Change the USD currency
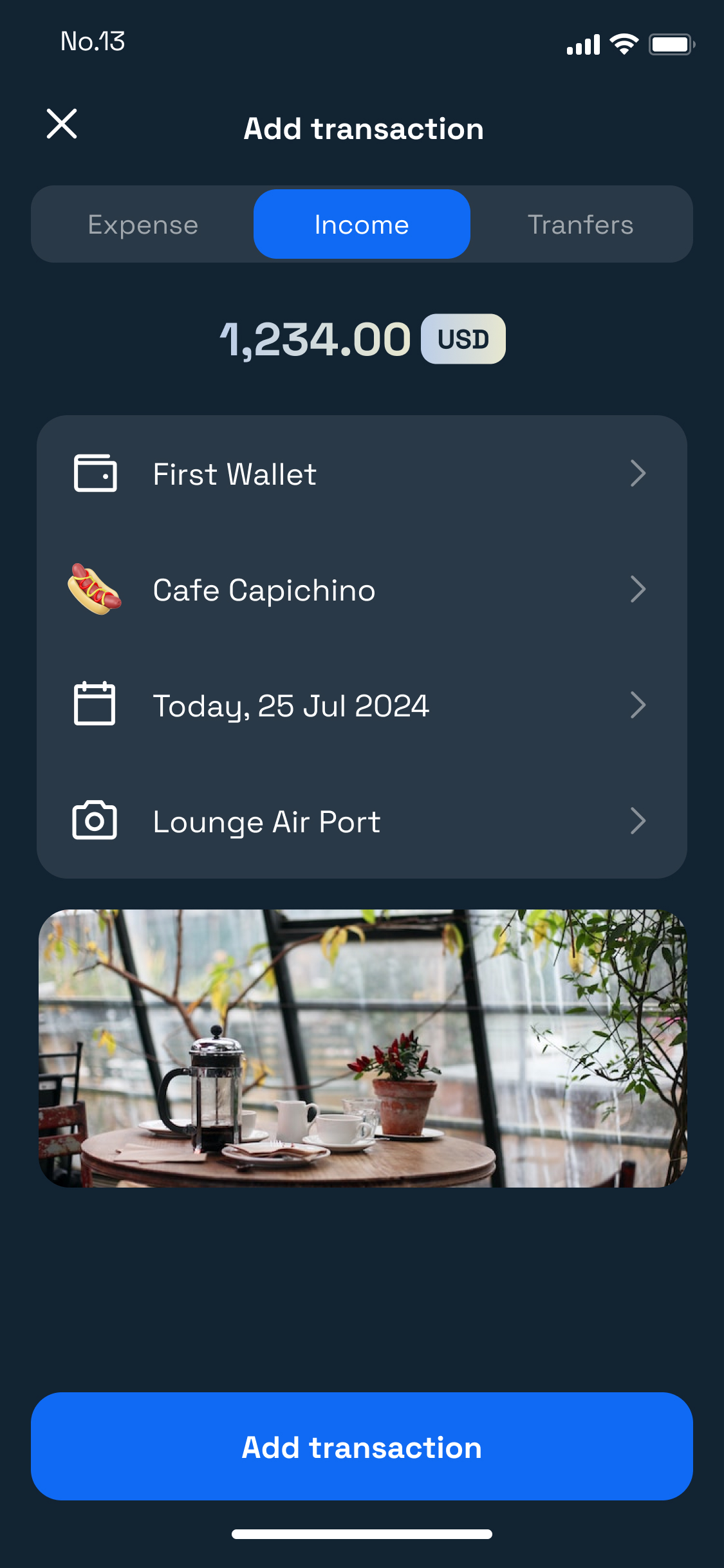 pyautogui.click(x=463, y=339)
